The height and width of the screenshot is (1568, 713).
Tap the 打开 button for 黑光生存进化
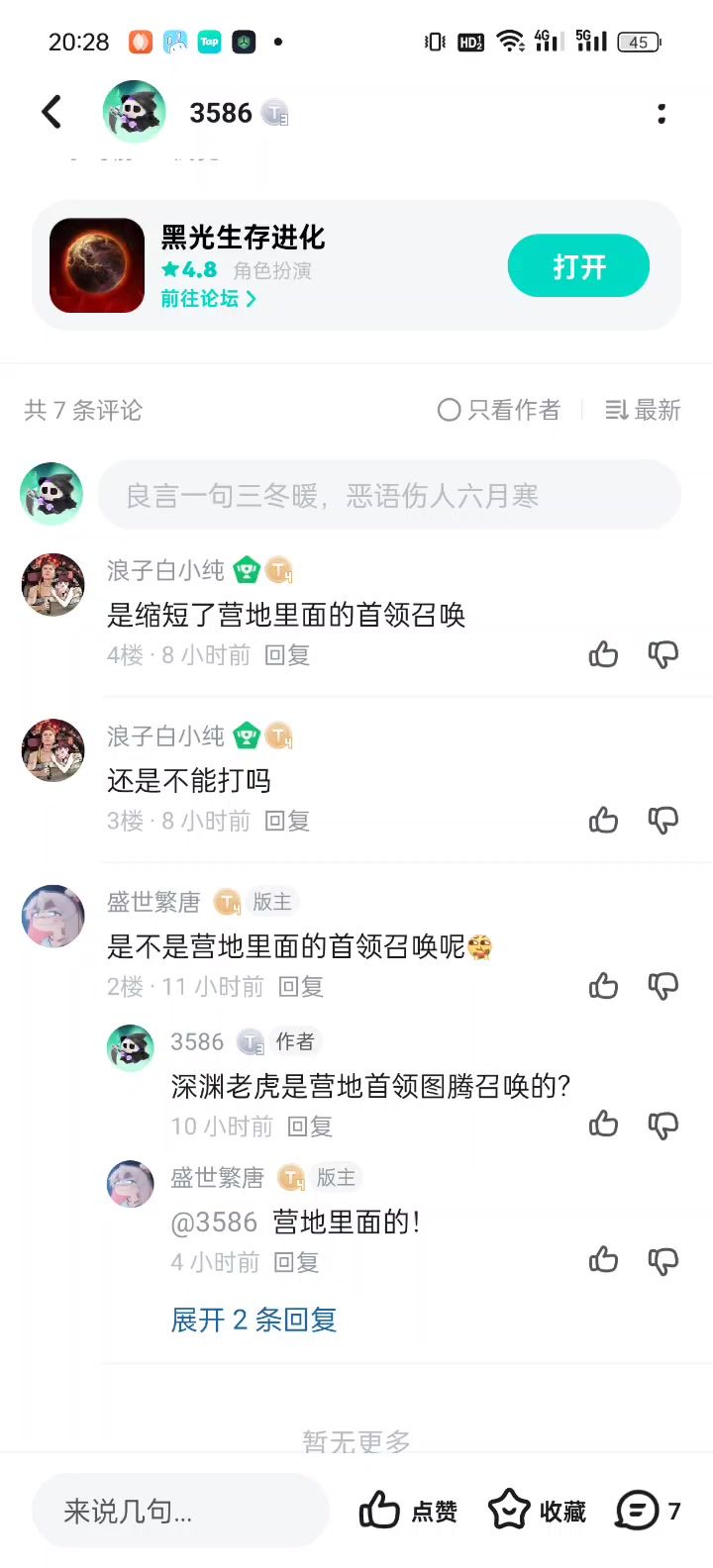578,266
